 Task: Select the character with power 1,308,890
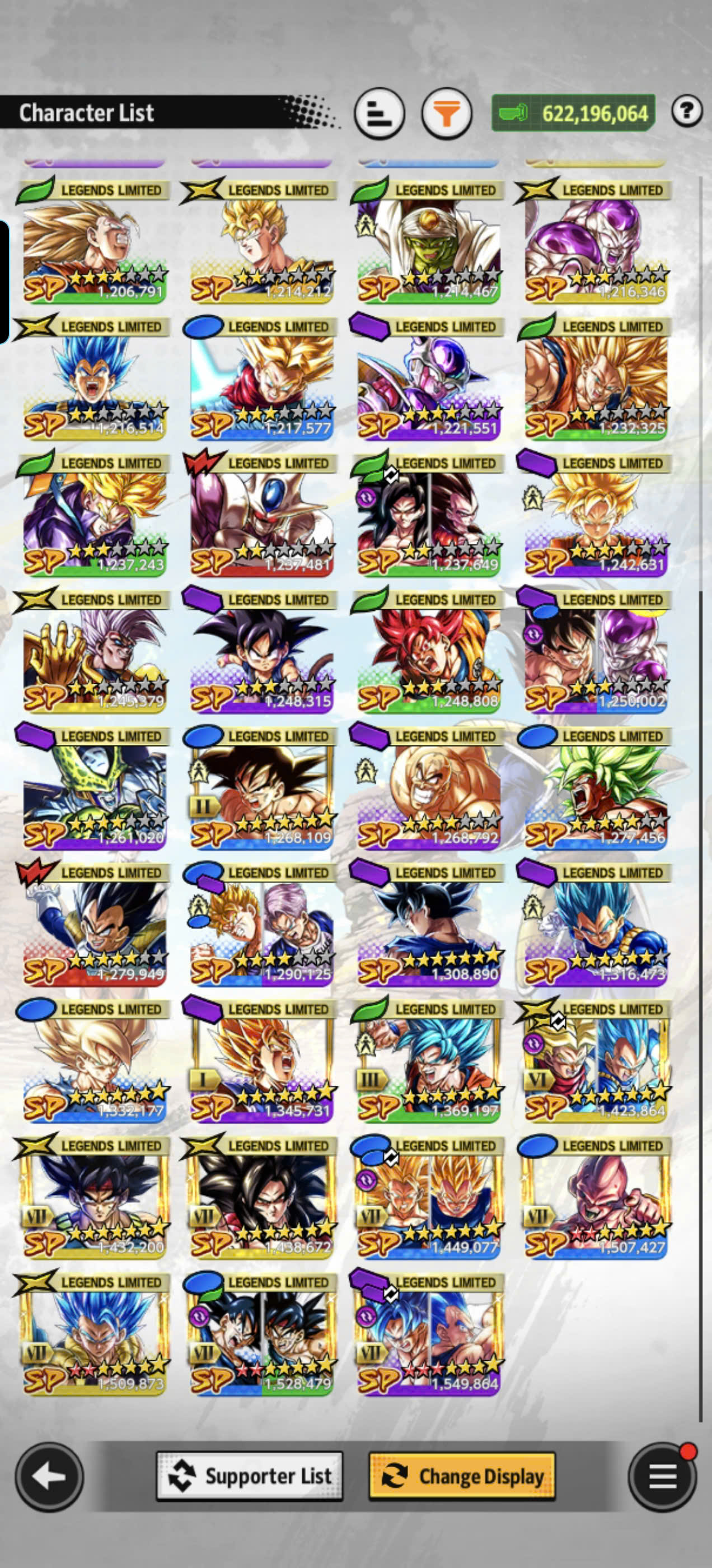(428, 924)
